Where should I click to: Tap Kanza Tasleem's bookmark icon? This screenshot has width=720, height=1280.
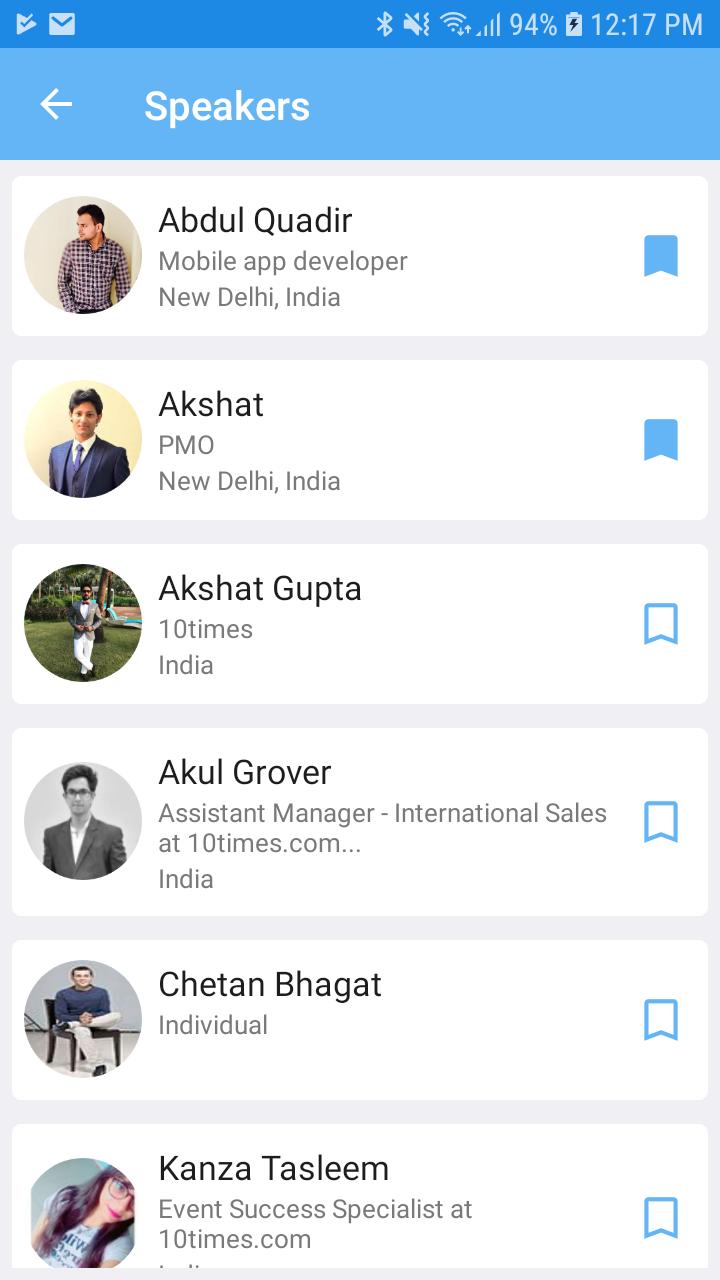coord(661,1217)
